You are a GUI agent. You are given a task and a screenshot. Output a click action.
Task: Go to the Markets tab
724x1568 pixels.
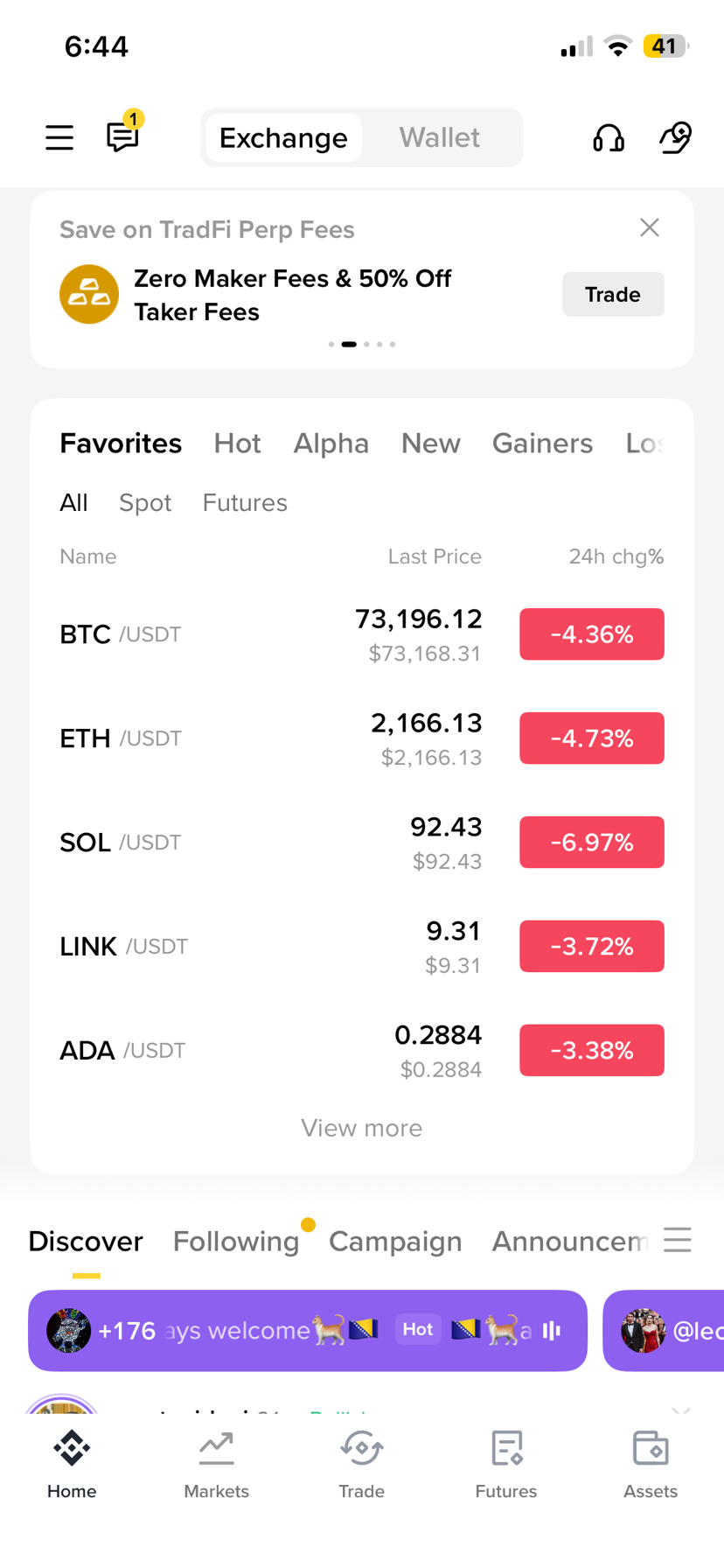(x=216, y=1465)
